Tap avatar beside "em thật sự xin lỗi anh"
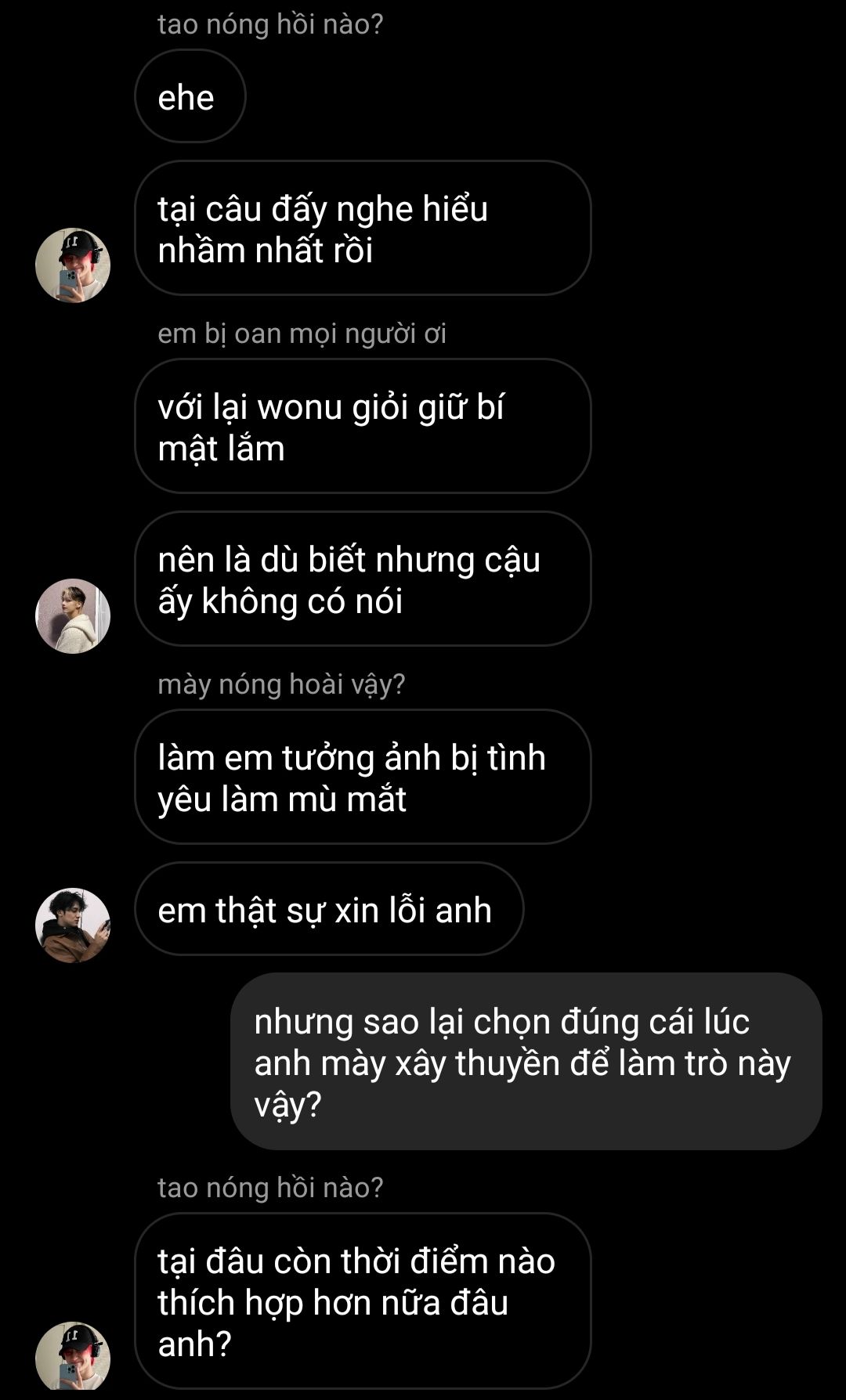This screenshot has height=1400, width=846. (x=73, y=925)
